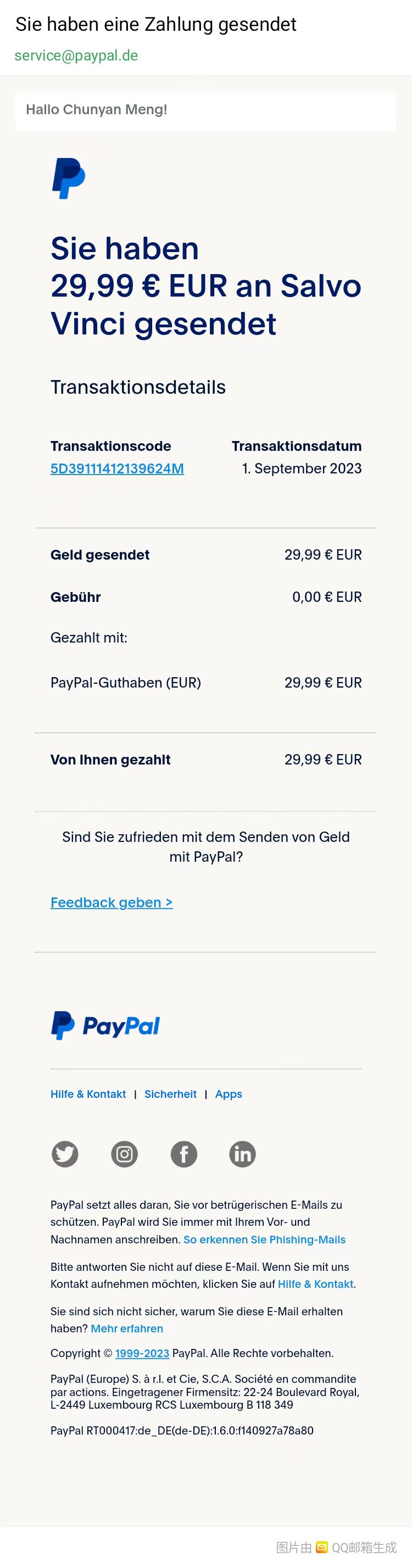Open PayPal's LinkedIn icon
The image size is (412, 1568).
coord(242,1153)
